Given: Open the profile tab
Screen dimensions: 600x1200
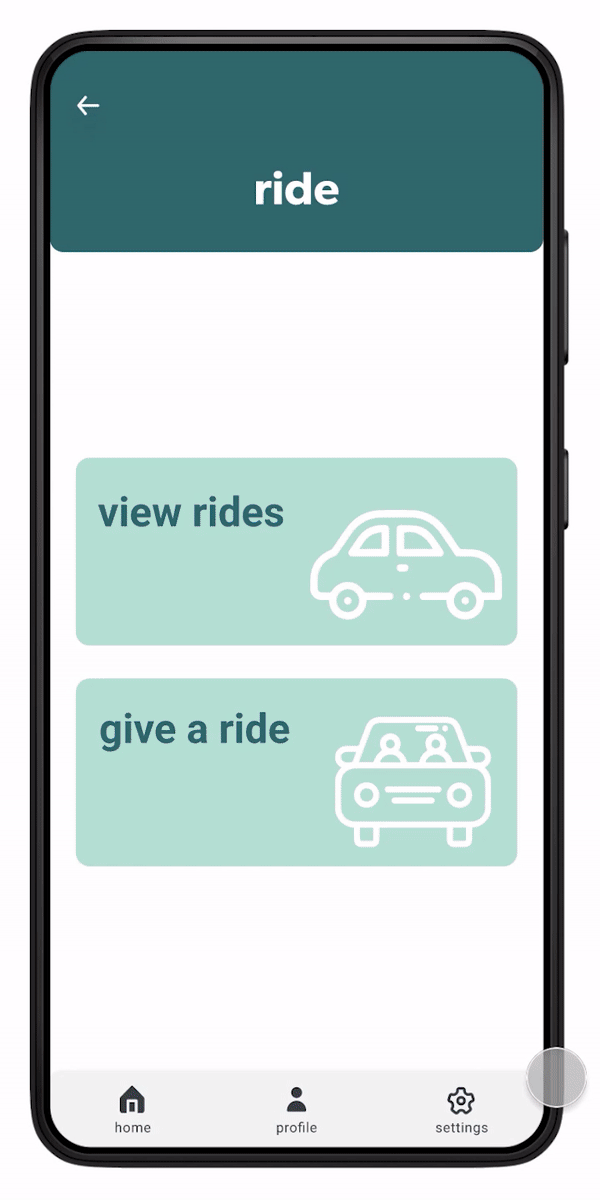Looking at the screenshot, I should pos(296,1110).
